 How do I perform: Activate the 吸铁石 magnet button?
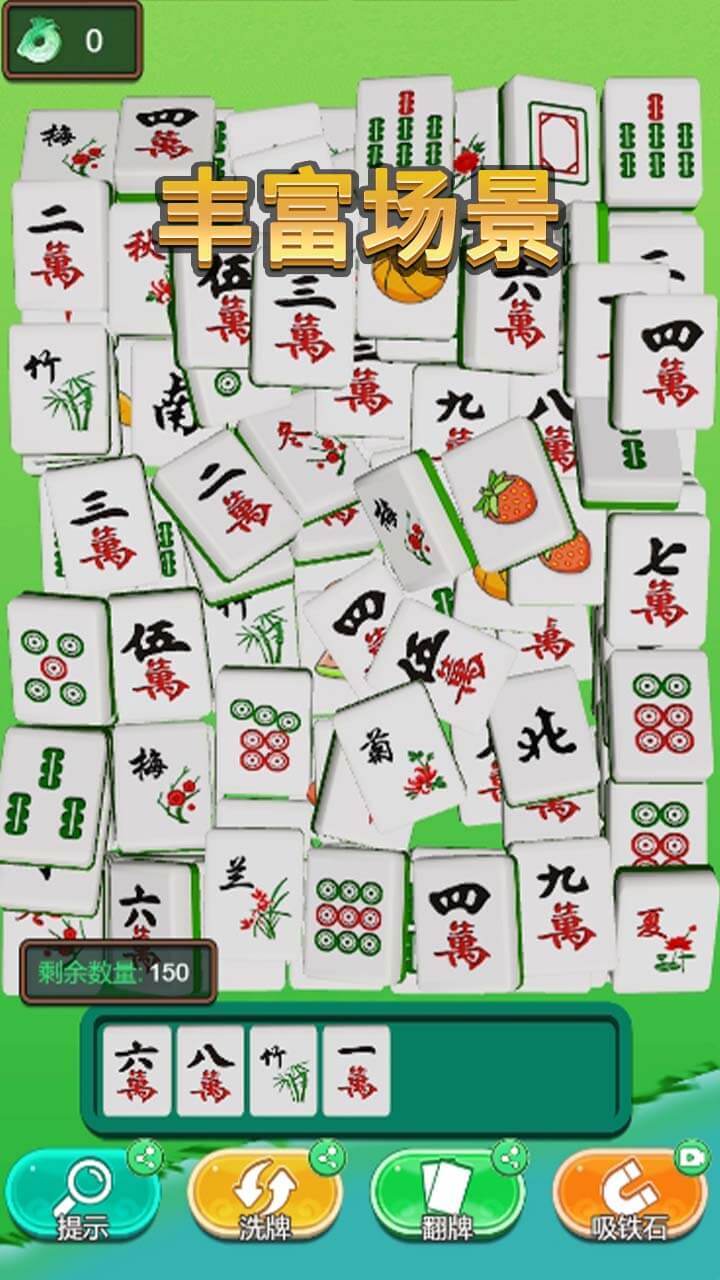(630, 1196)
